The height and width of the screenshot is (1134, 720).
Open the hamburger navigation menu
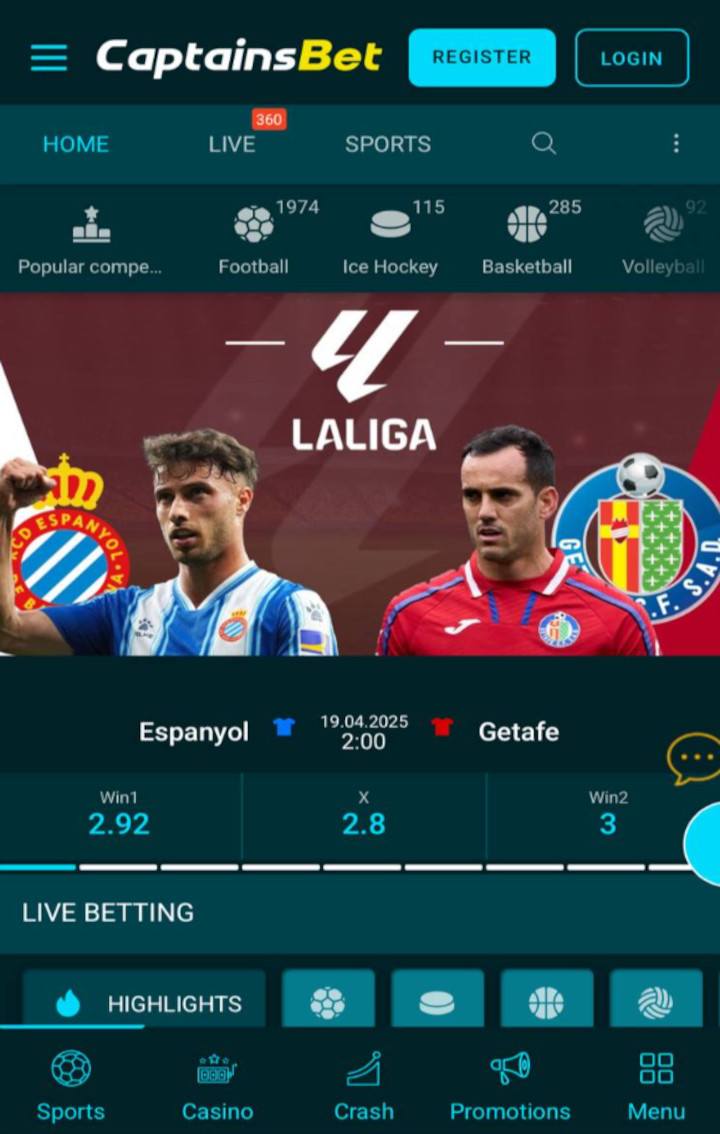click(47, 57)
